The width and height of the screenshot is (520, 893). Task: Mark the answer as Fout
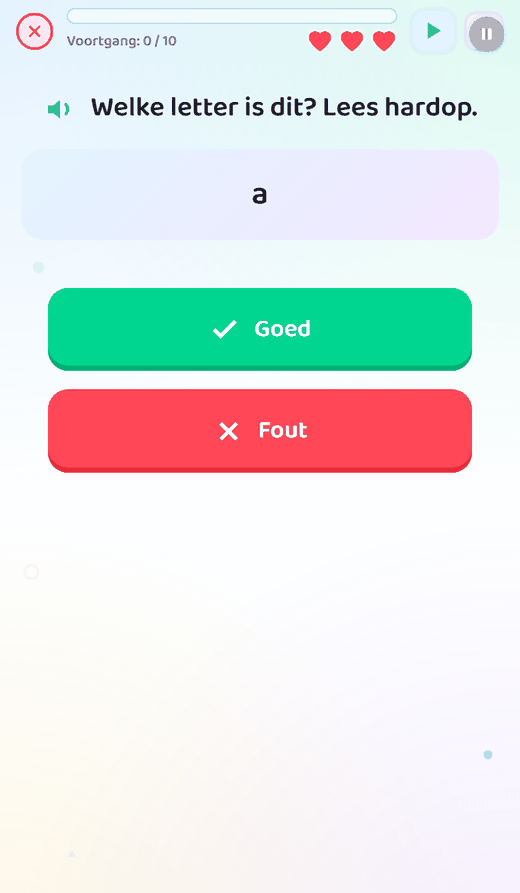pos(260,431)
